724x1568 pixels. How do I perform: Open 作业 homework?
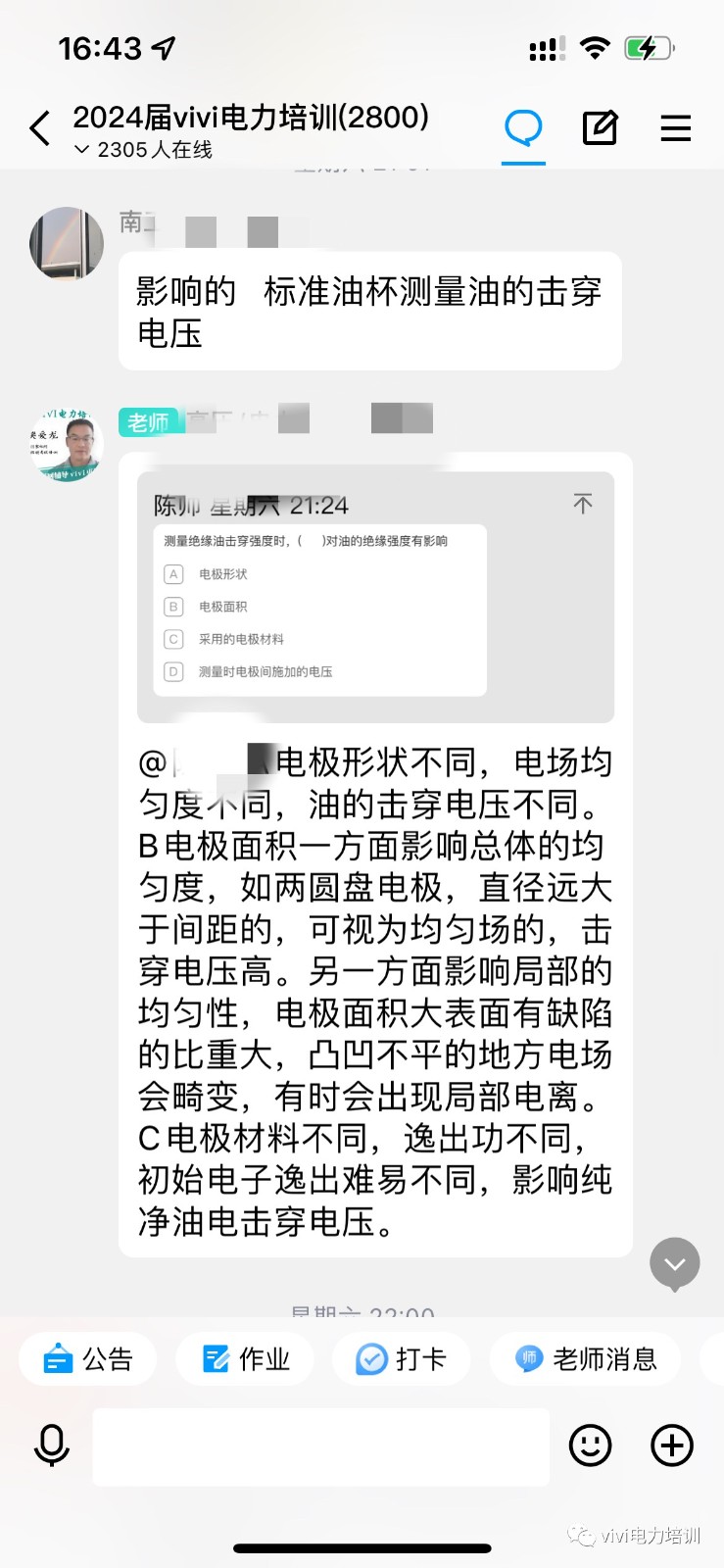(245, 1359)
